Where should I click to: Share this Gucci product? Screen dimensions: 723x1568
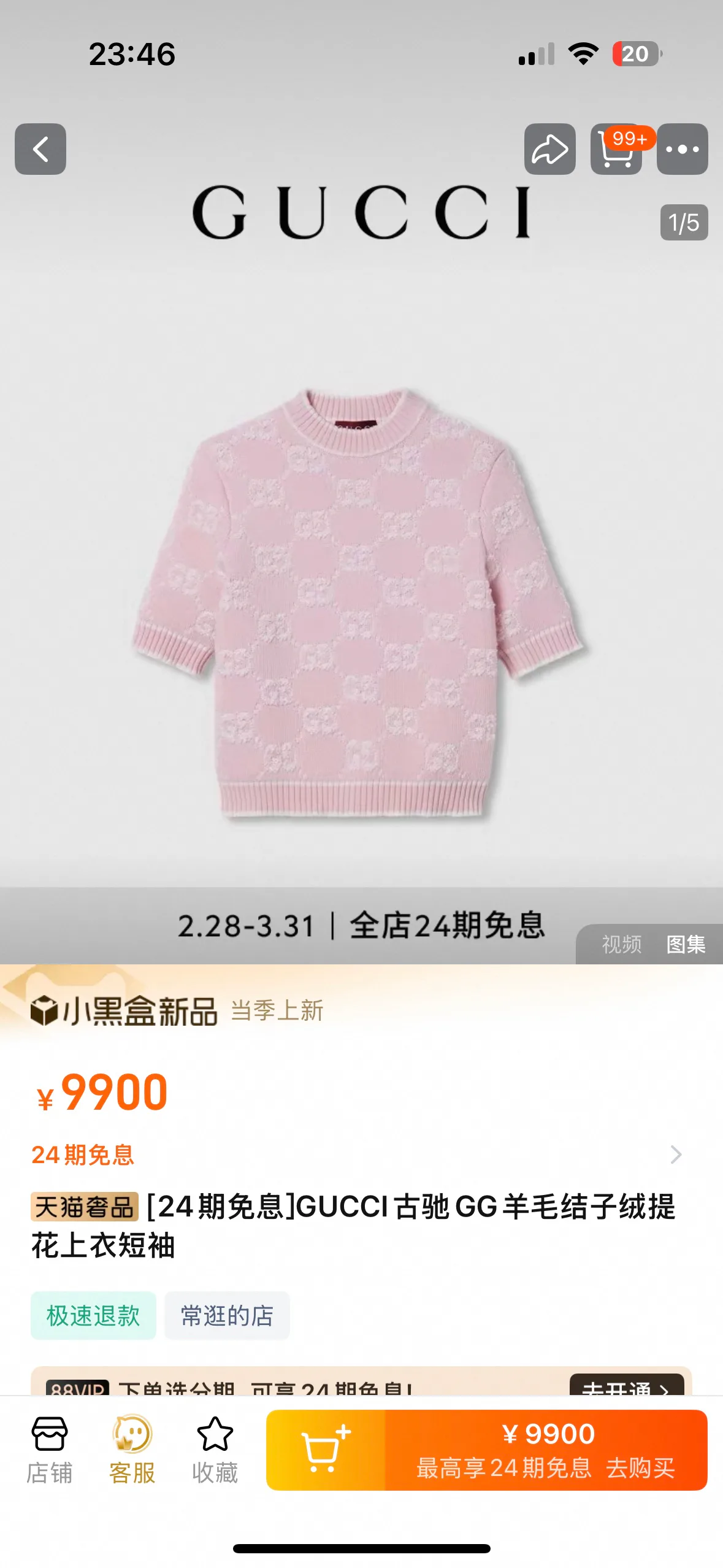pyautogui.click(x=549, y=149)
